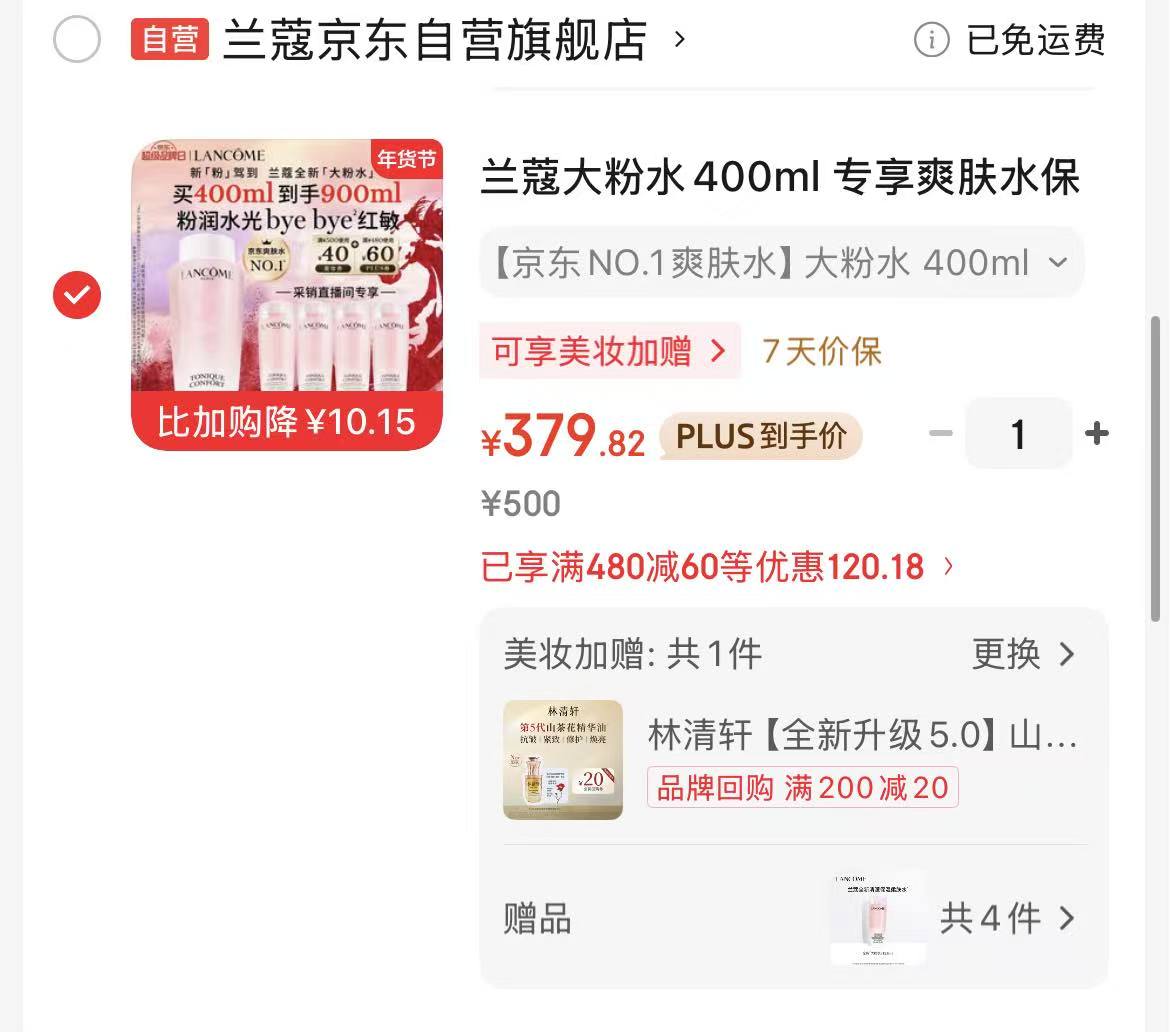The image size is (1170, 1032).
Task: Open the 兰蔻大粉水 400ml product title
Action: click(780, 178)
